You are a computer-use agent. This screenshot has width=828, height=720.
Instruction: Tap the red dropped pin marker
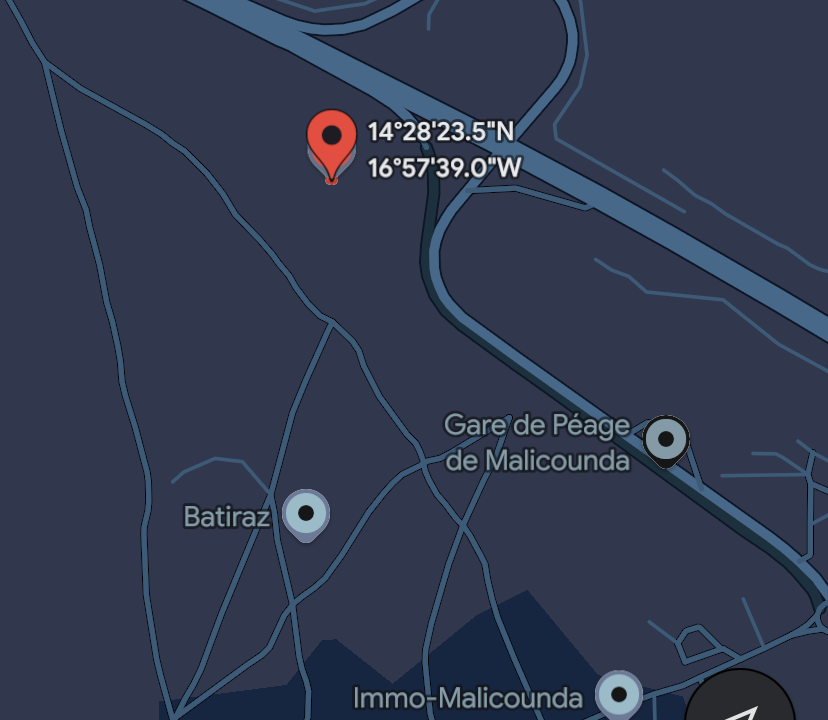pos(331,144)
